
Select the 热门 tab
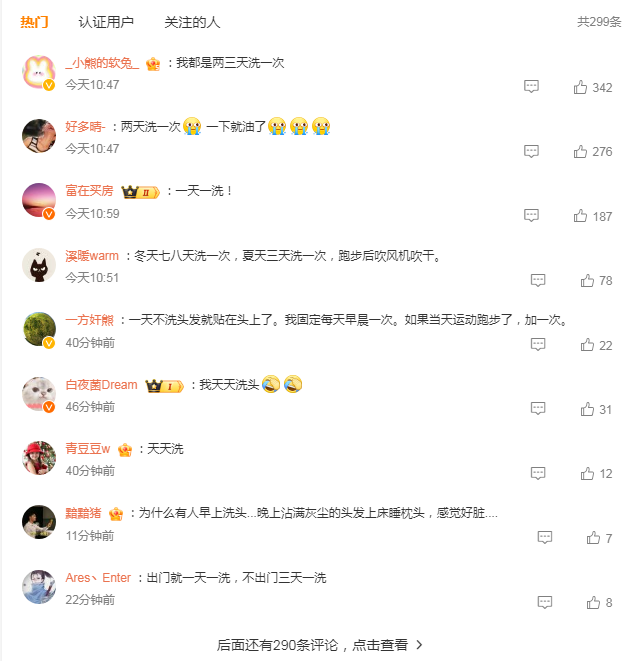[x=34, y=21]
